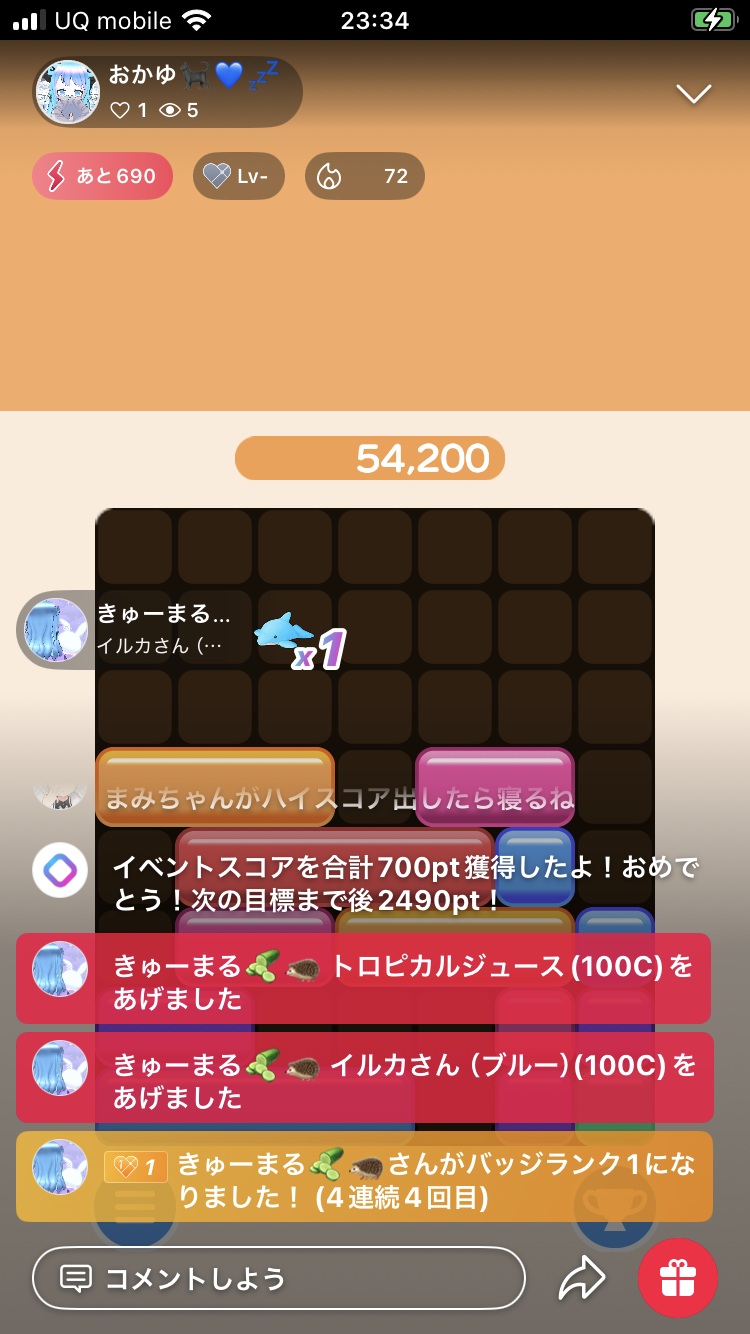Tap the コメントしよう comment field

[x=278, y=1278]
